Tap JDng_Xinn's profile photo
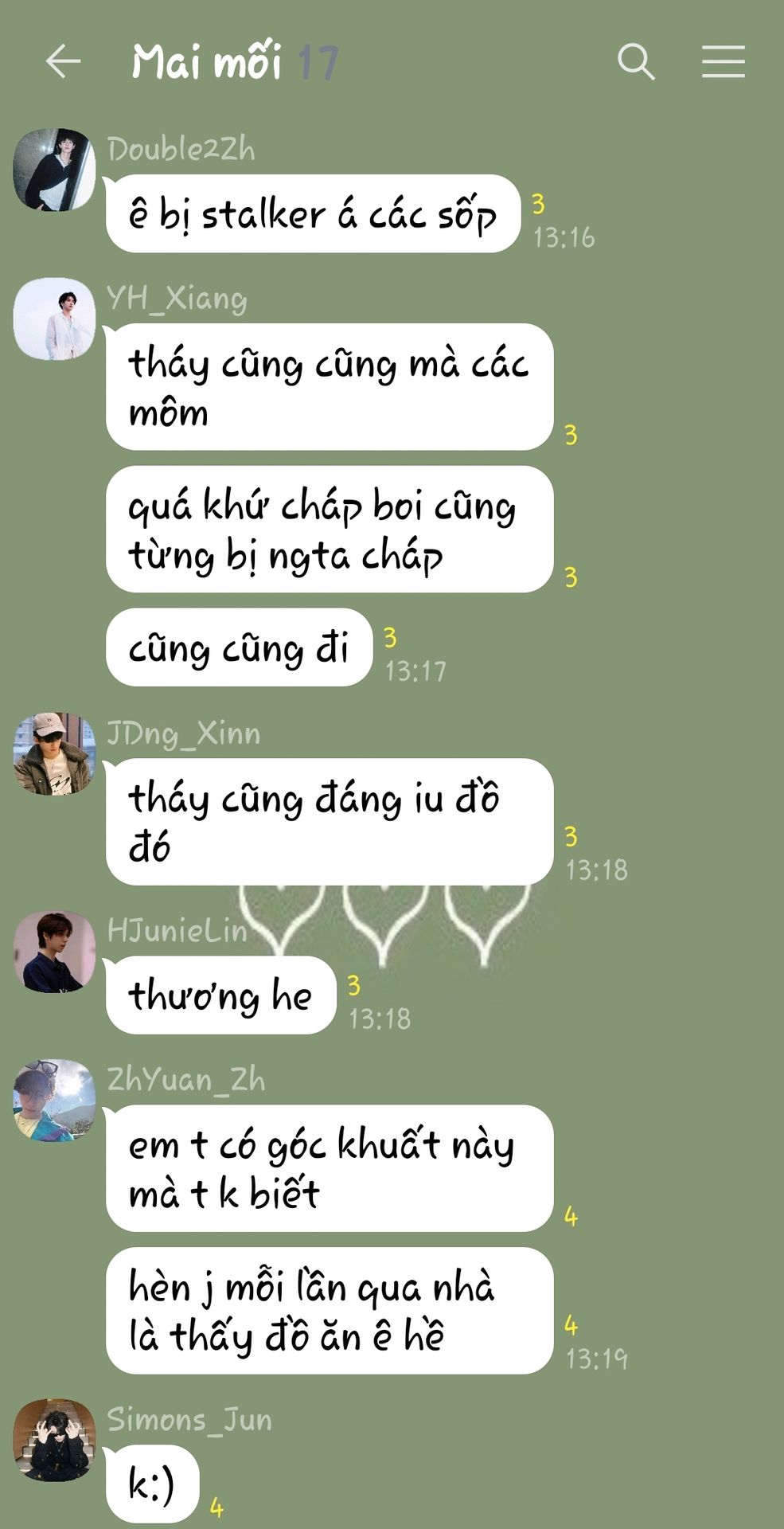The width and height of the screenshot is (784, 1529). tap(54, 753)
